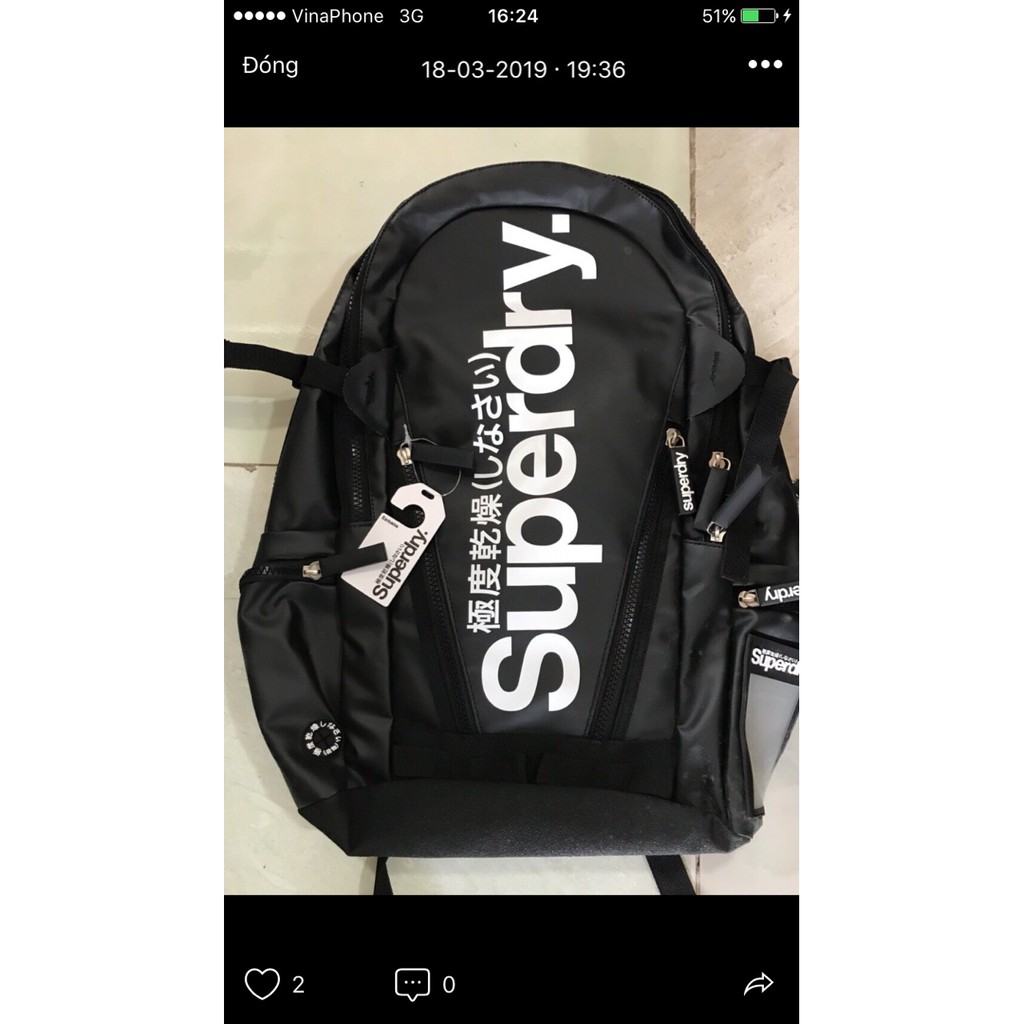1024x1024 pixels.
Task: Close the photo viewer with Đóng
Action: point(270,66)
